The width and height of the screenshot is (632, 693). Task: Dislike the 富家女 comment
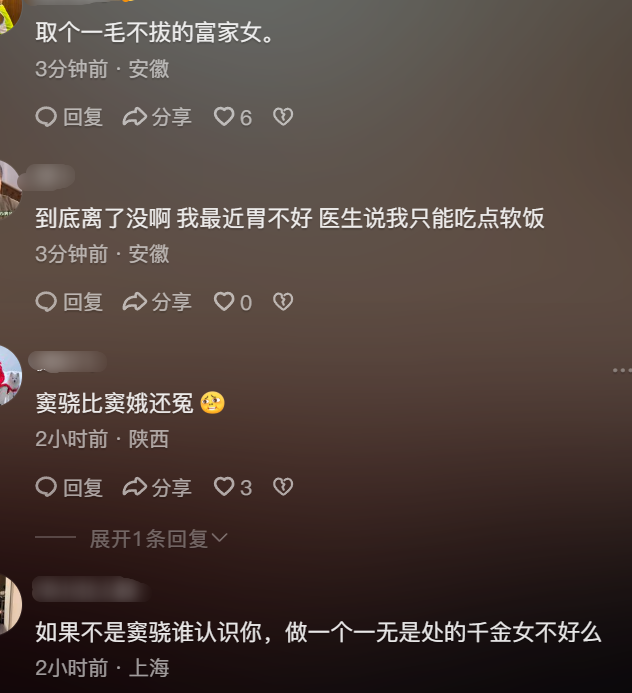[283, 117]
